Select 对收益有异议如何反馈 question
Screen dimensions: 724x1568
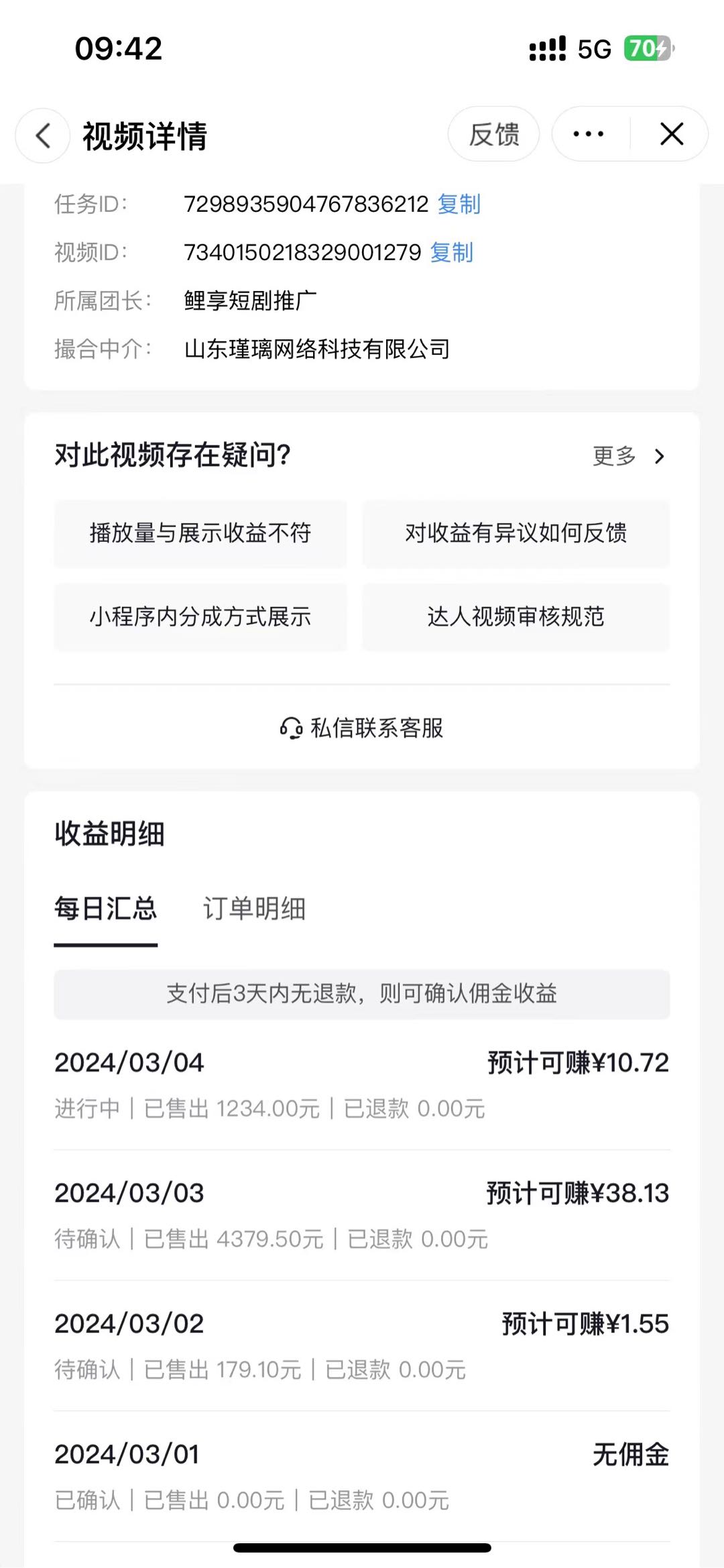(516, 533)
